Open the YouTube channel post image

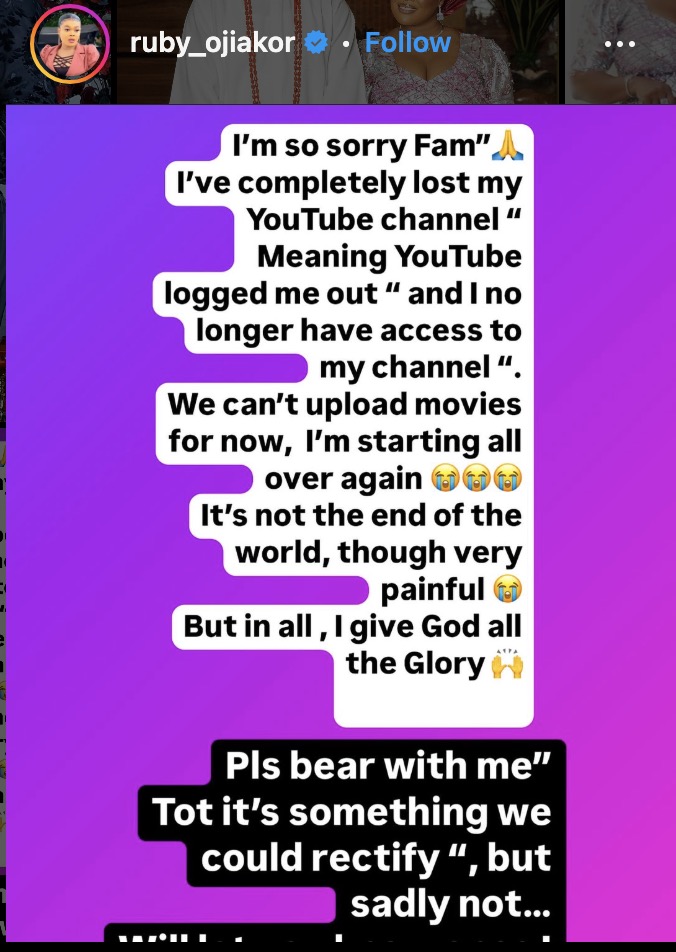click(x=340, y=520)
